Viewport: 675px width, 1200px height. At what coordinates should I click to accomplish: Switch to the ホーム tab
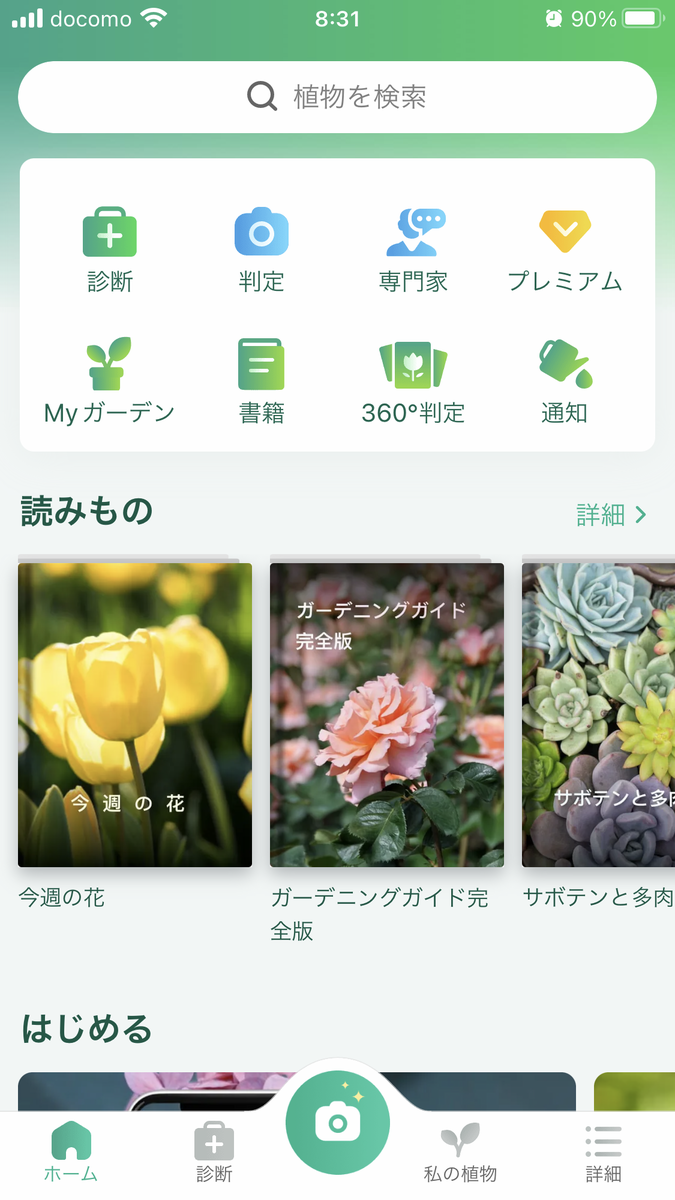click(71, 1153)
